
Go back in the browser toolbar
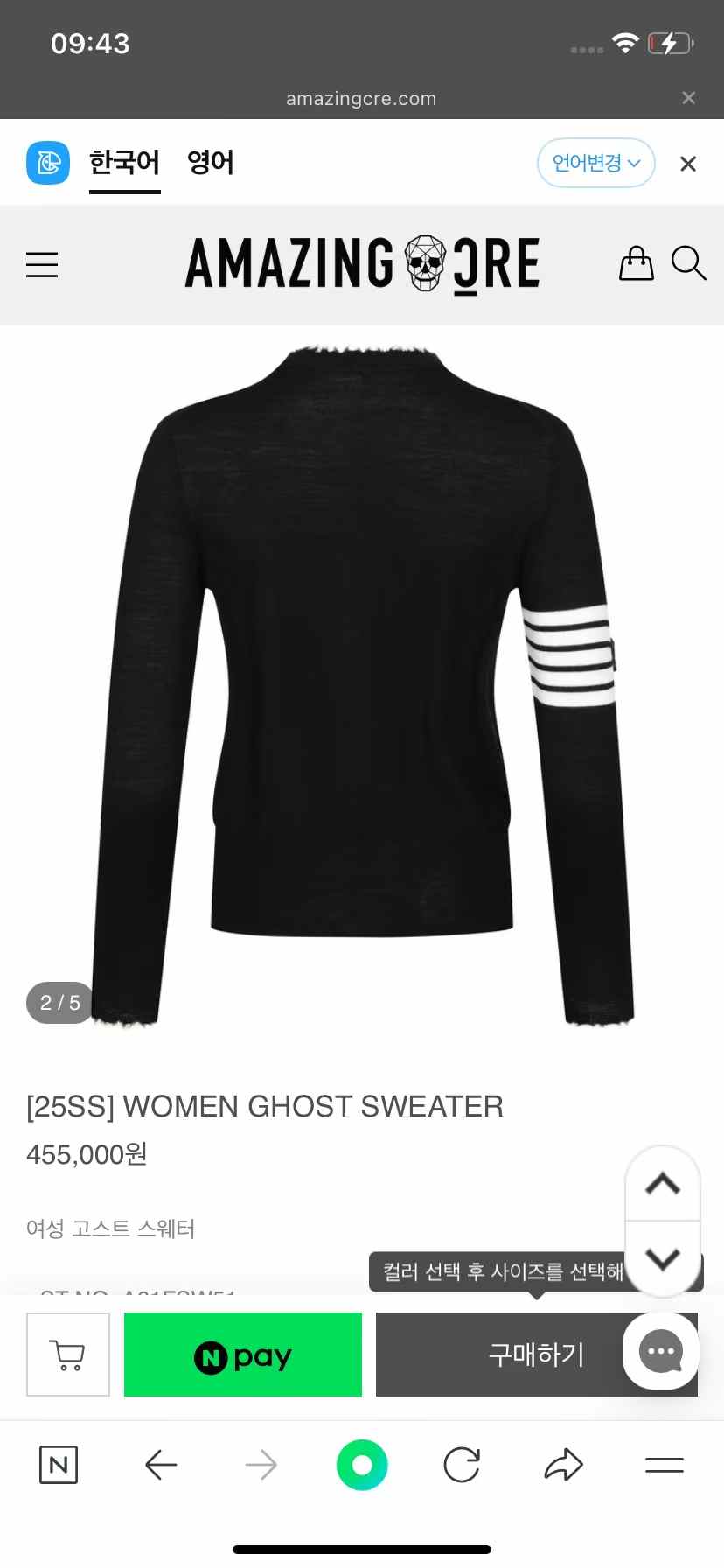pos(161,1465)
